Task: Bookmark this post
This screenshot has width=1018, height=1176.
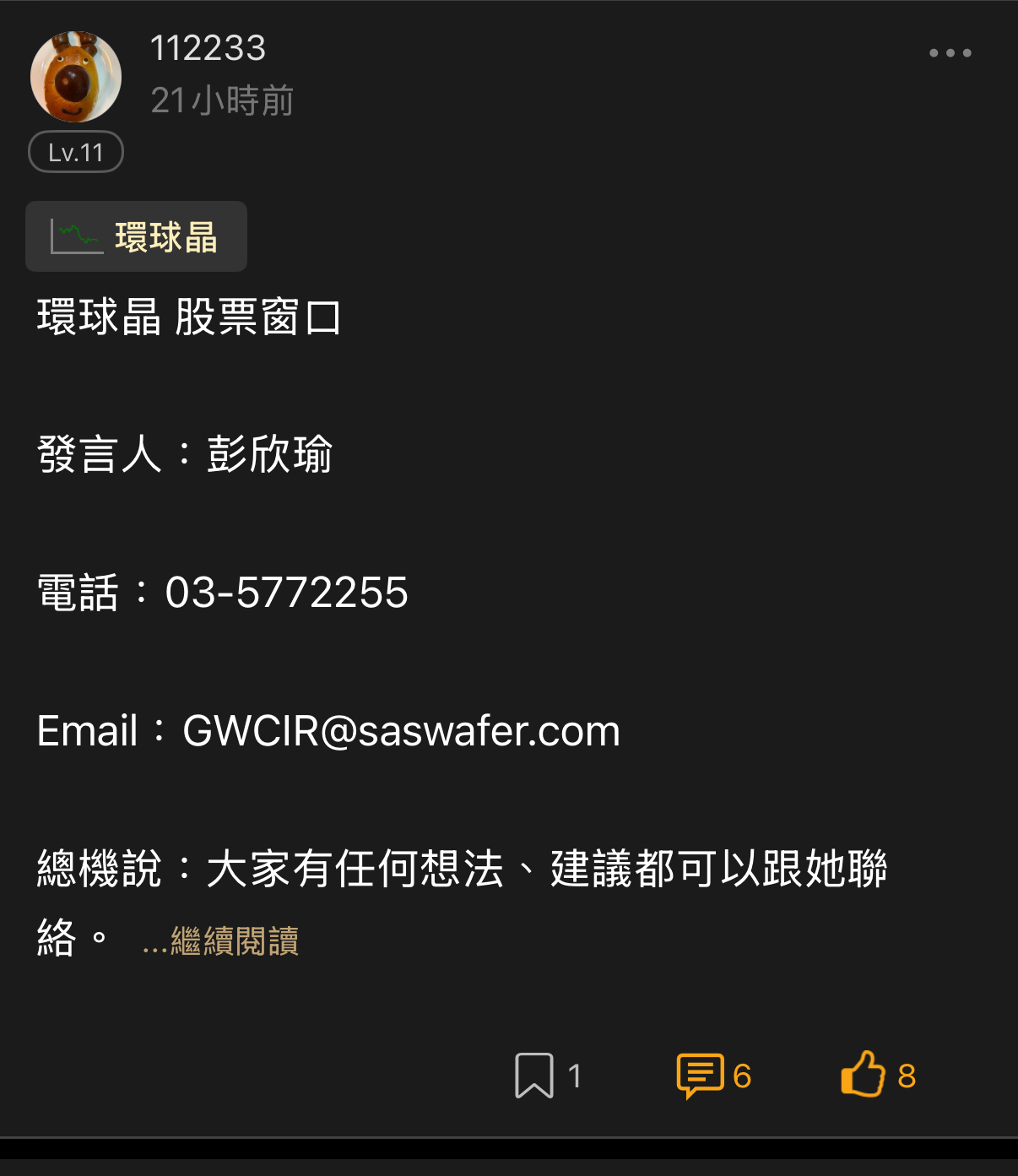Action: 534,1076
